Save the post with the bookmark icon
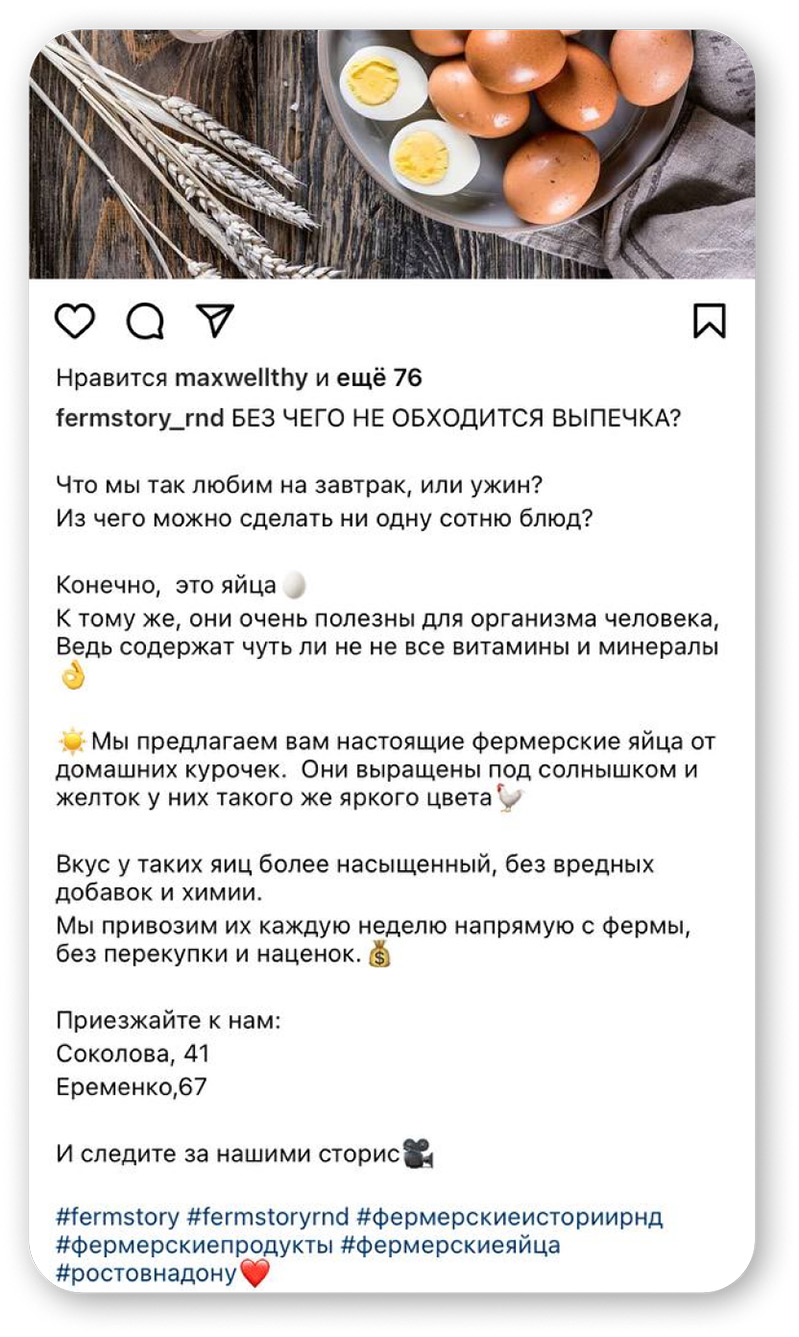 [709, 321]
